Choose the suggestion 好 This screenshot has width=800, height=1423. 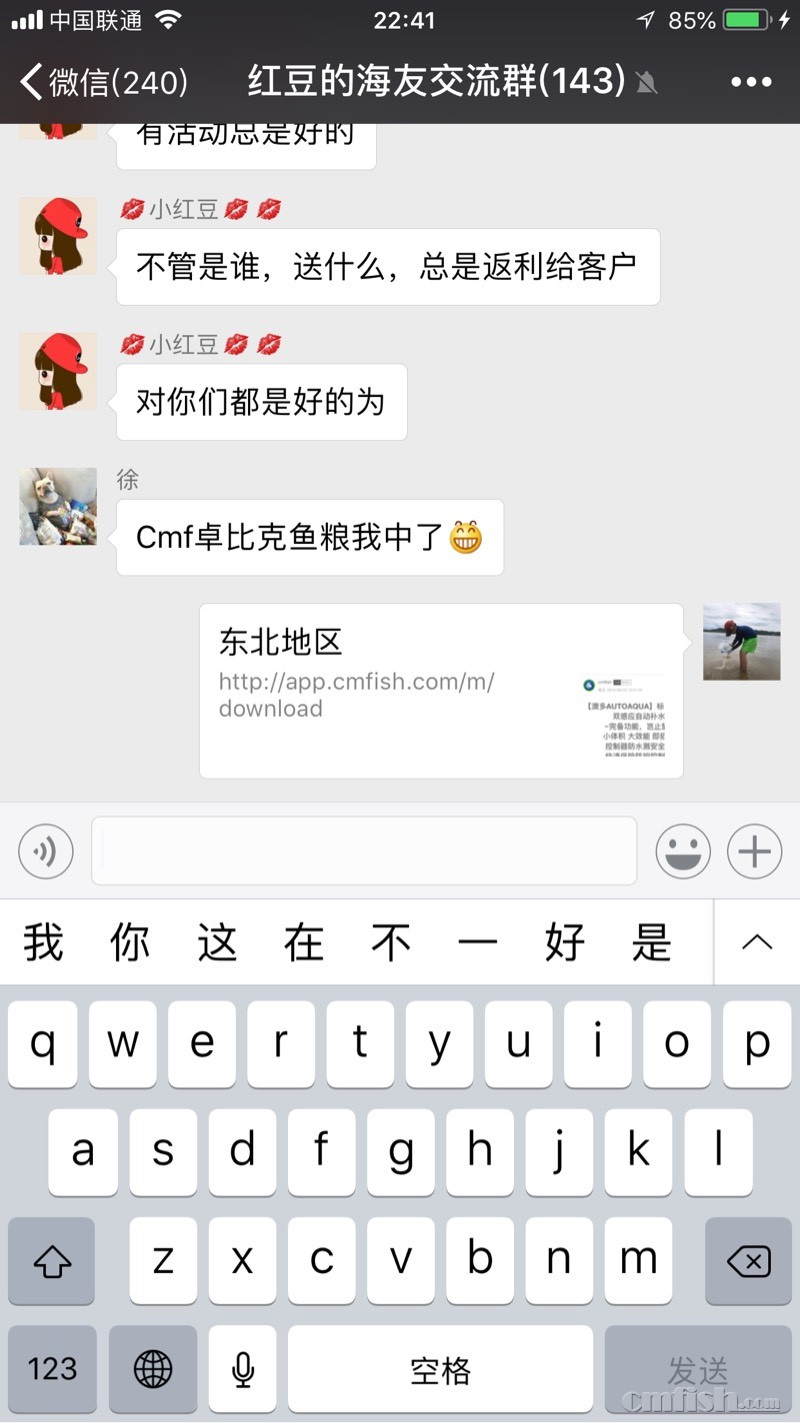565,943
